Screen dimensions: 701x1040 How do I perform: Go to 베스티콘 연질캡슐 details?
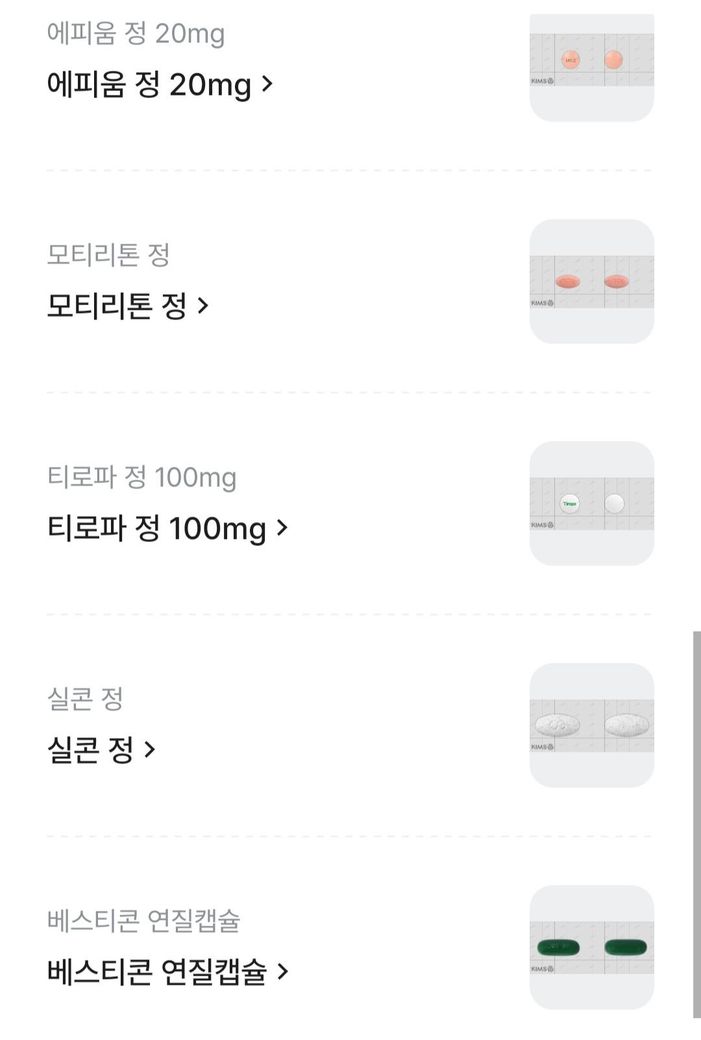point(167,971)
